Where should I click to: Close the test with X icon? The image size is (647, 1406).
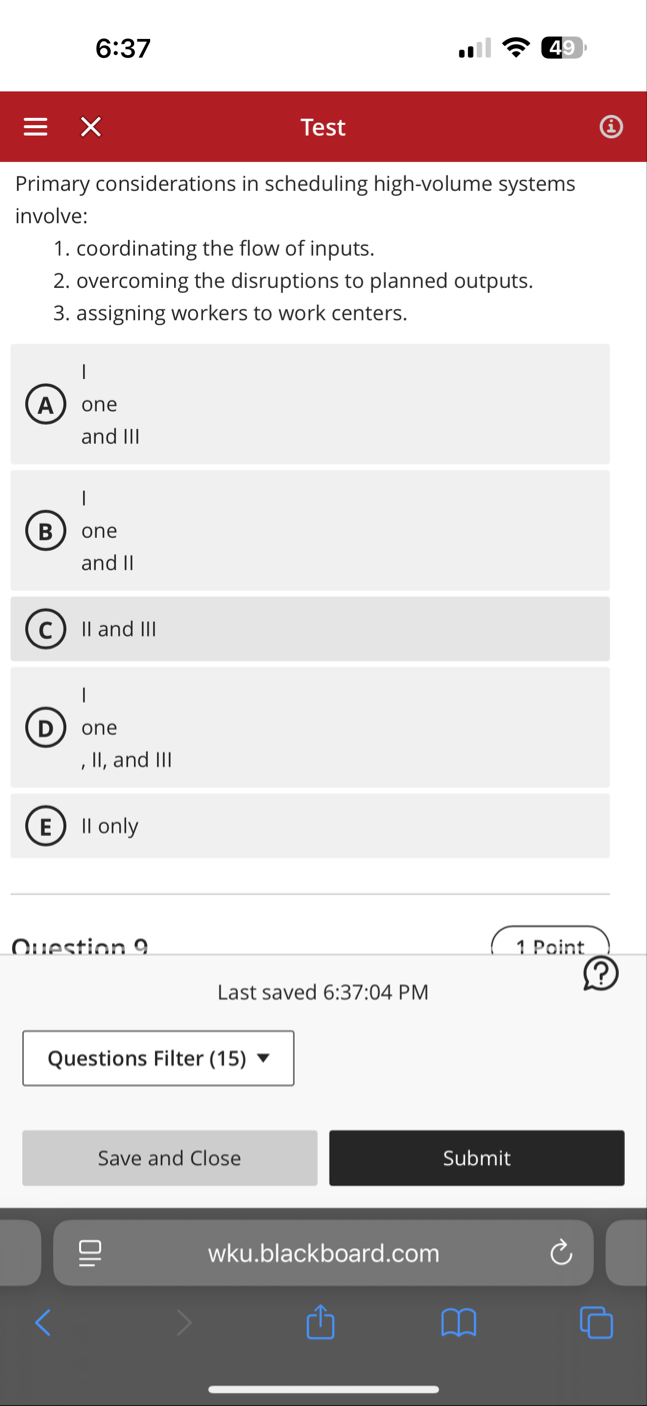[x=91, y=127]
